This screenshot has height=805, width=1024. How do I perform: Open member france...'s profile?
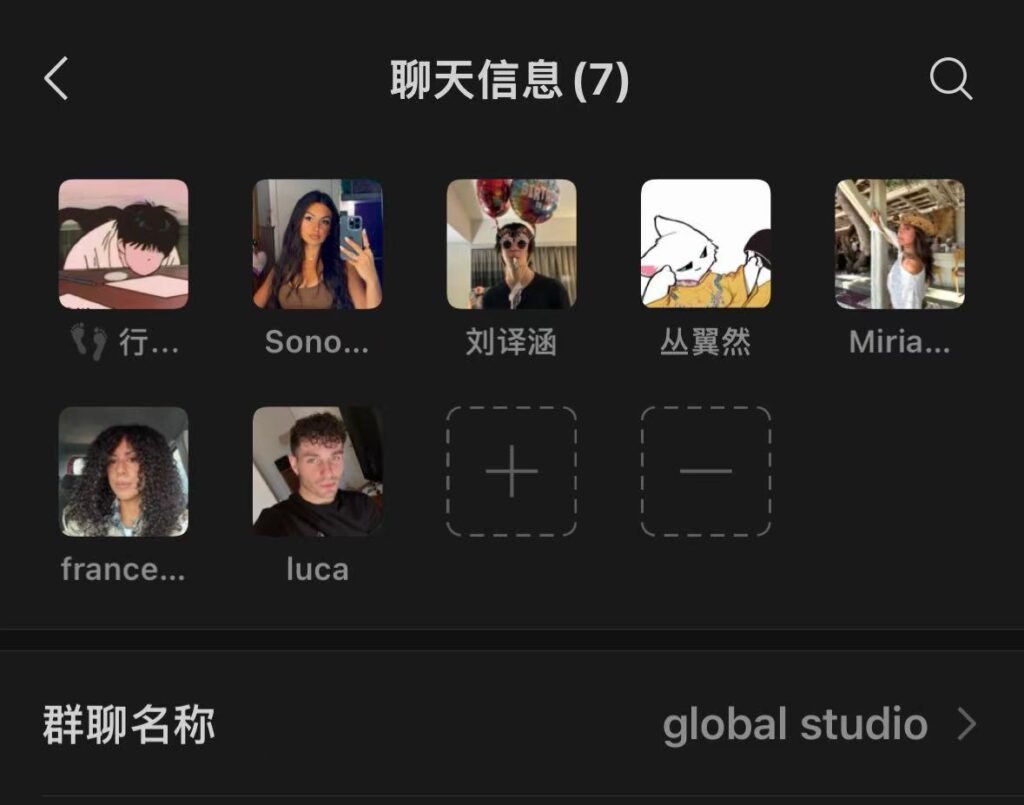(123, 471)
